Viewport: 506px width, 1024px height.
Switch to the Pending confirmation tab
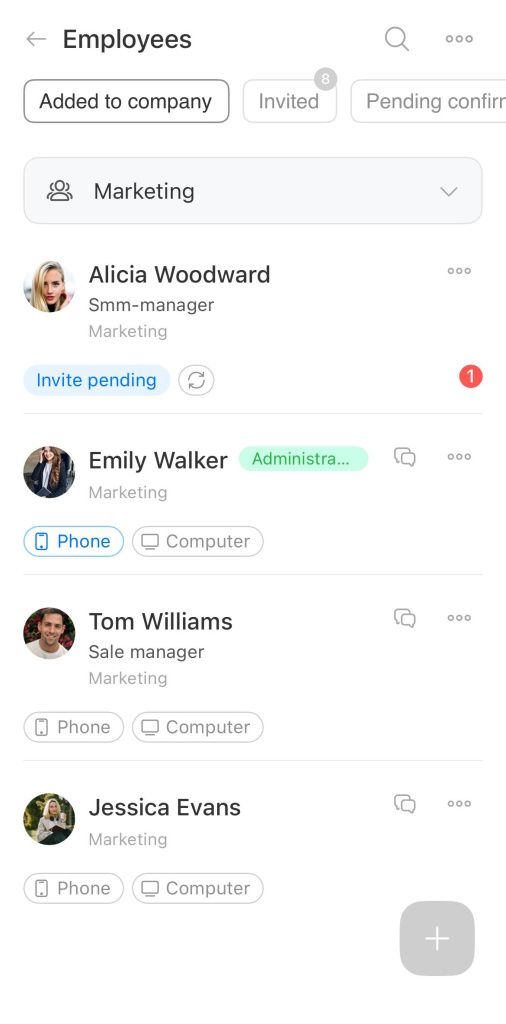pos(428,101)
